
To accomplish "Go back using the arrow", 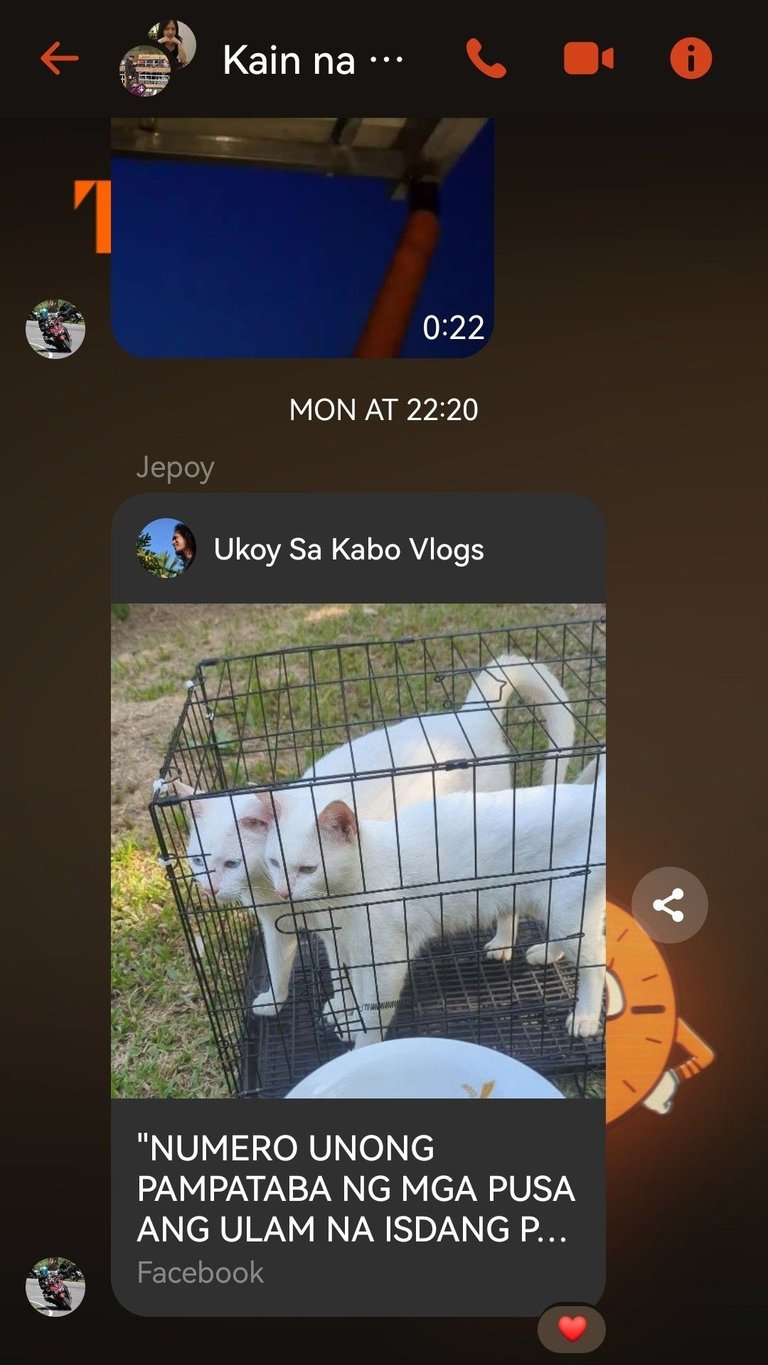I will (x=59, y=59).
